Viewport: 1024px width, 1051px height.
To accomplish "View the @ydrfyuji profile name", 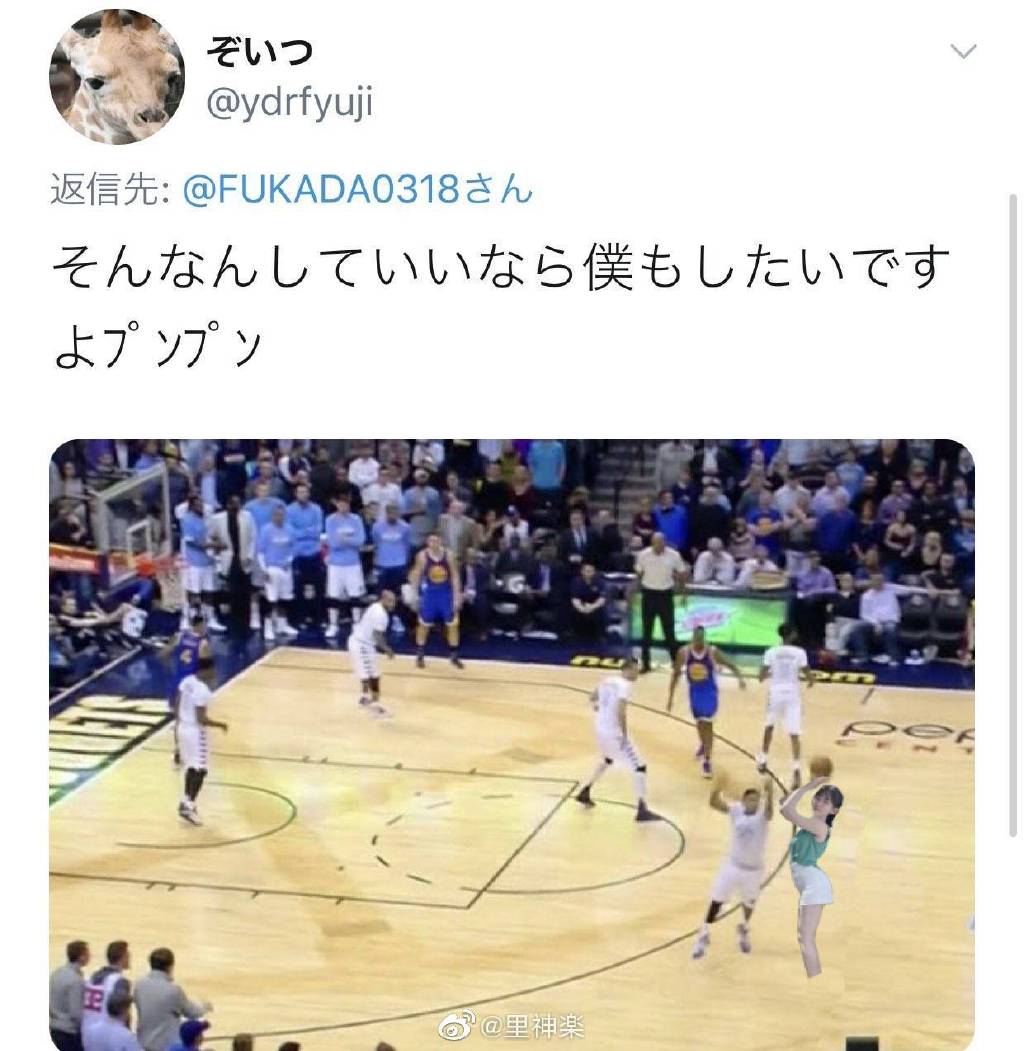I will tap(289, 102).
